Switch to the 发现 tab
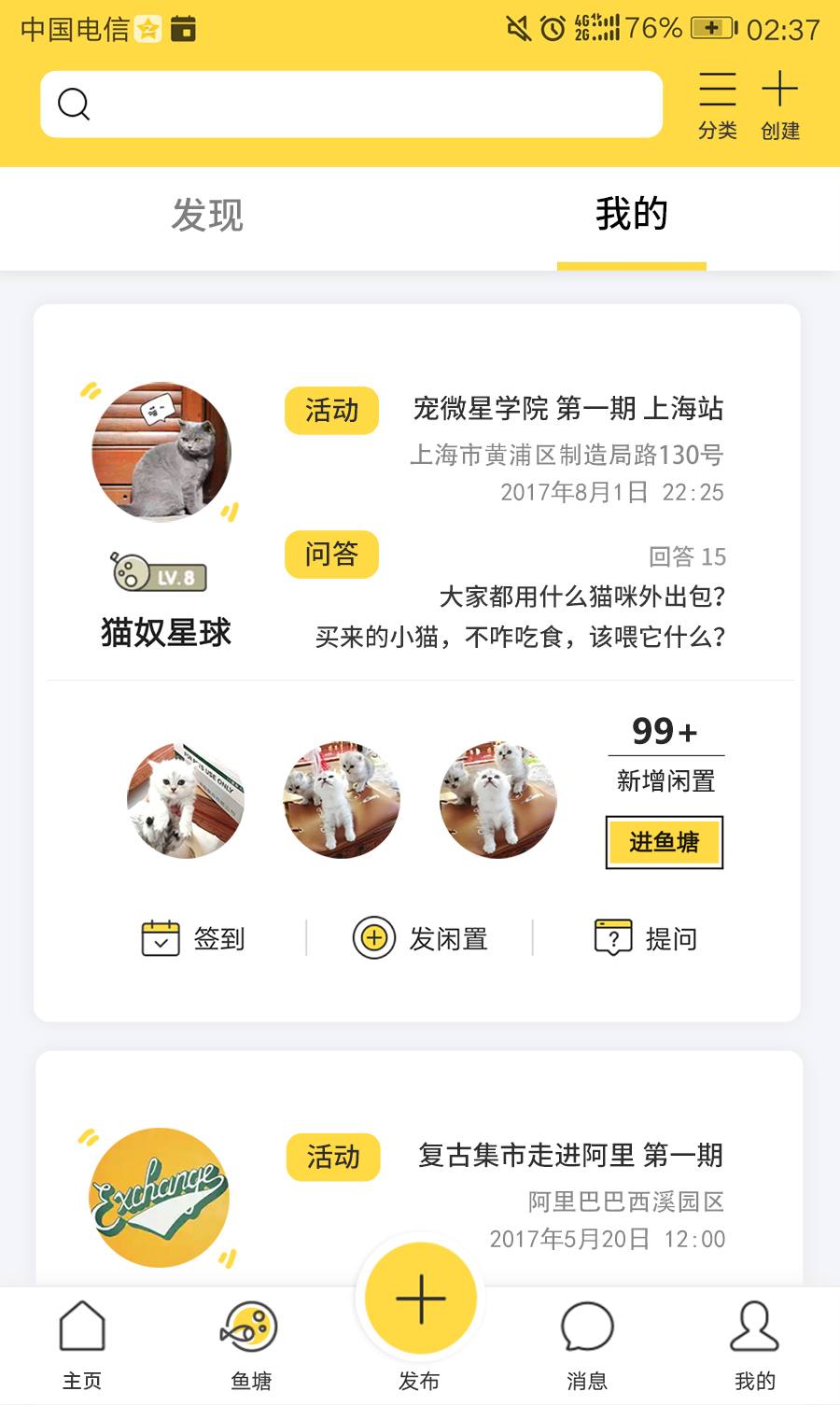 click(207, 216)
